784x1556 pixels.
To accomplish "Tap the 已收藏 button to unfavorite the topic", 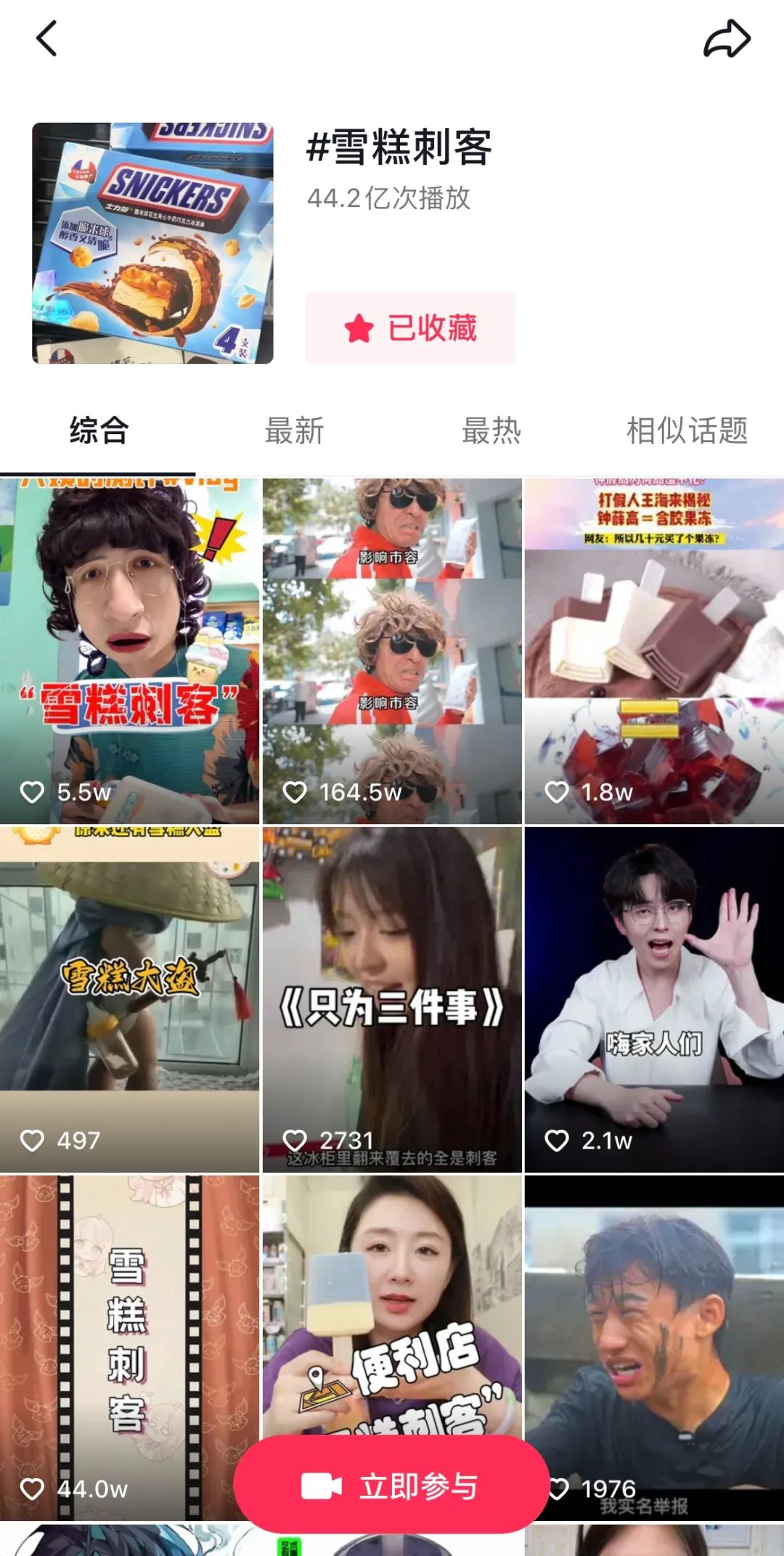I will 410,327.
